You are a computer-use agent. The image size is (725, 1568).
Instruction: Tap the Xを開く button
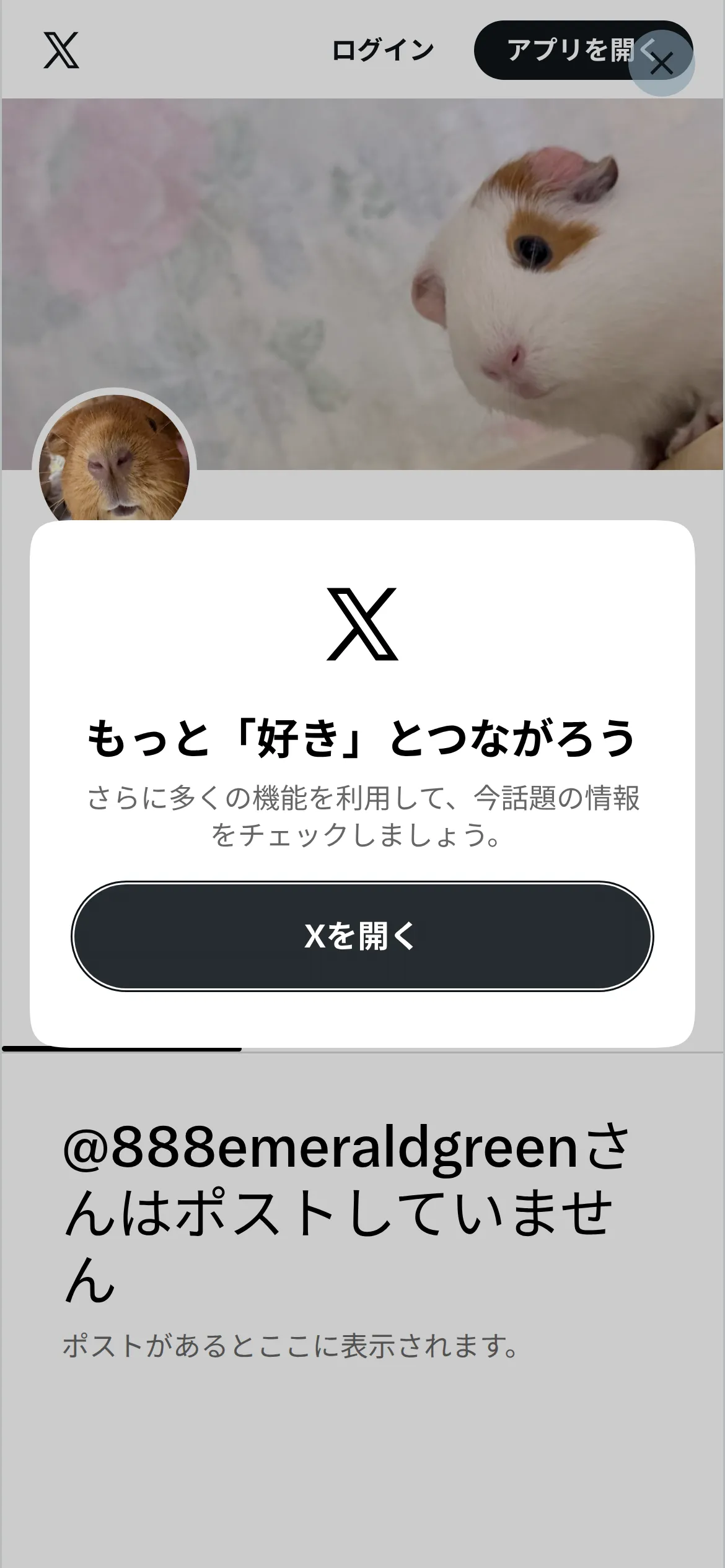coord(362,936)
